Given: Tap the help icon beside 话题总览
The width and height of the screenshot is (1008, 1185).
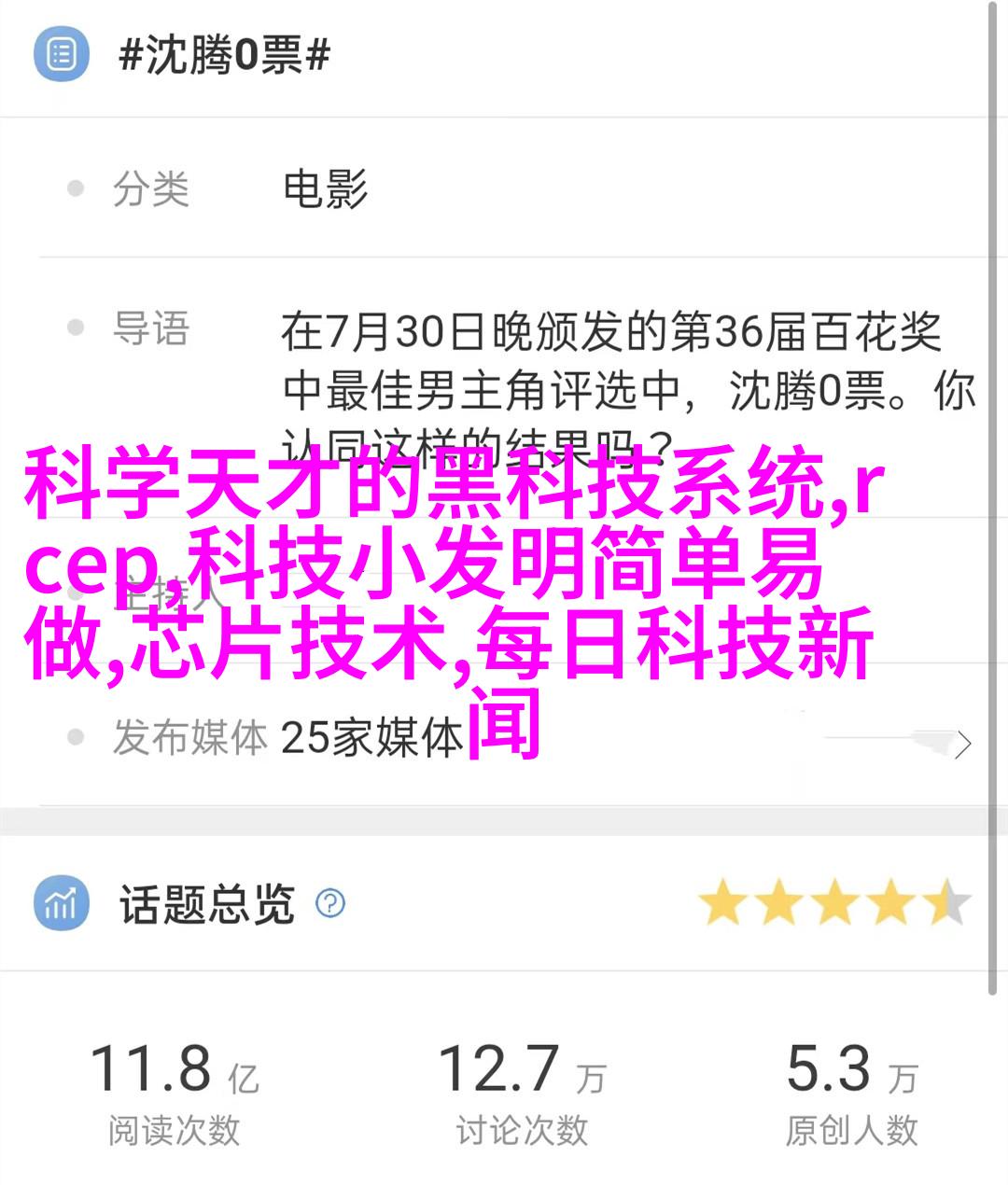Looking at the screenshot, I should click(x=330, y=903).
